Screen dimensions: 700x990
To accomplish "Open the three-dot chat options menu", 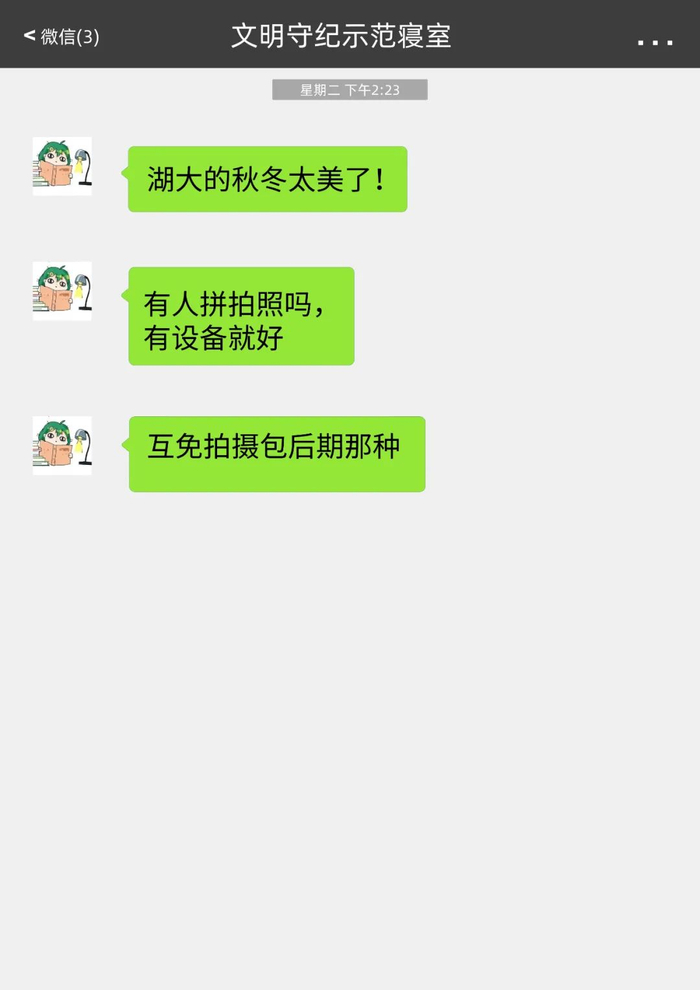I will [x=655, y=42].
